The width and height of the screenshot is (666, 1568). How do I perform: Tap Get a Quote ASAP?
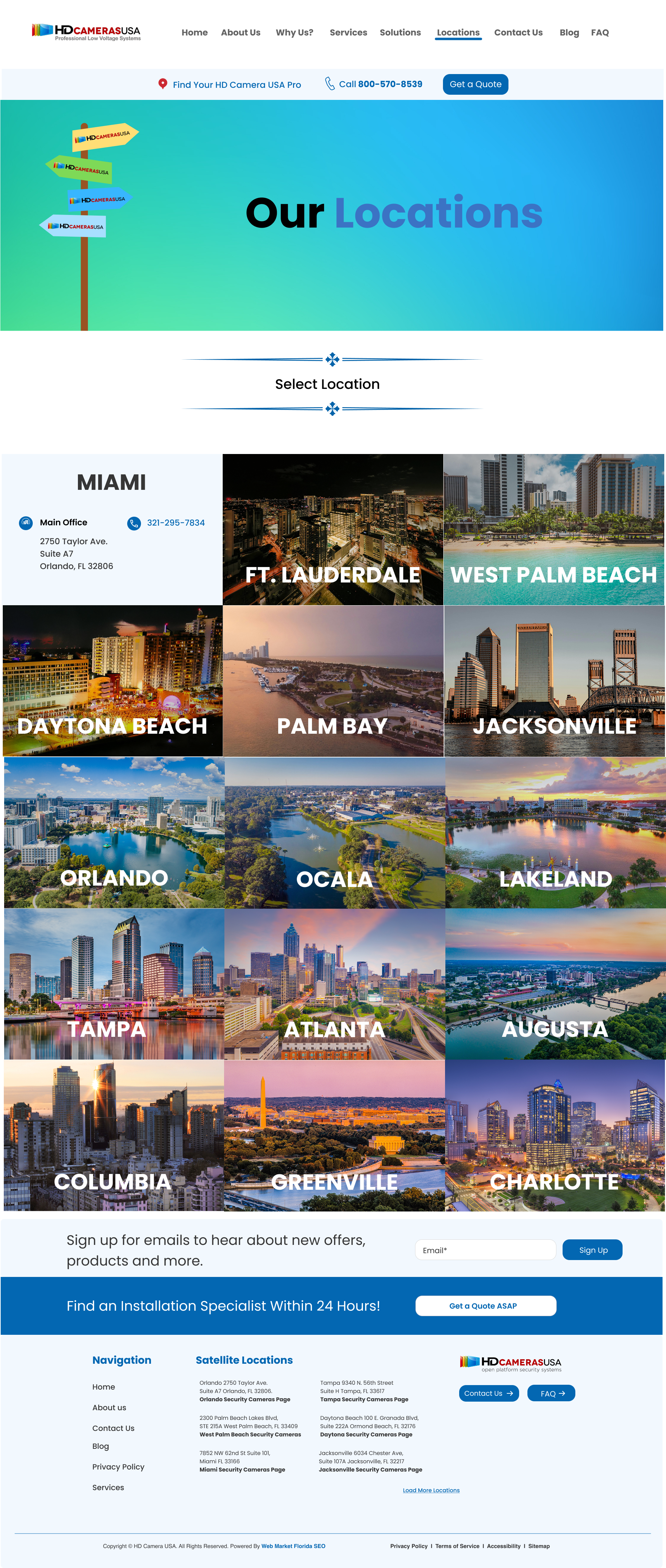point(485,1306)
